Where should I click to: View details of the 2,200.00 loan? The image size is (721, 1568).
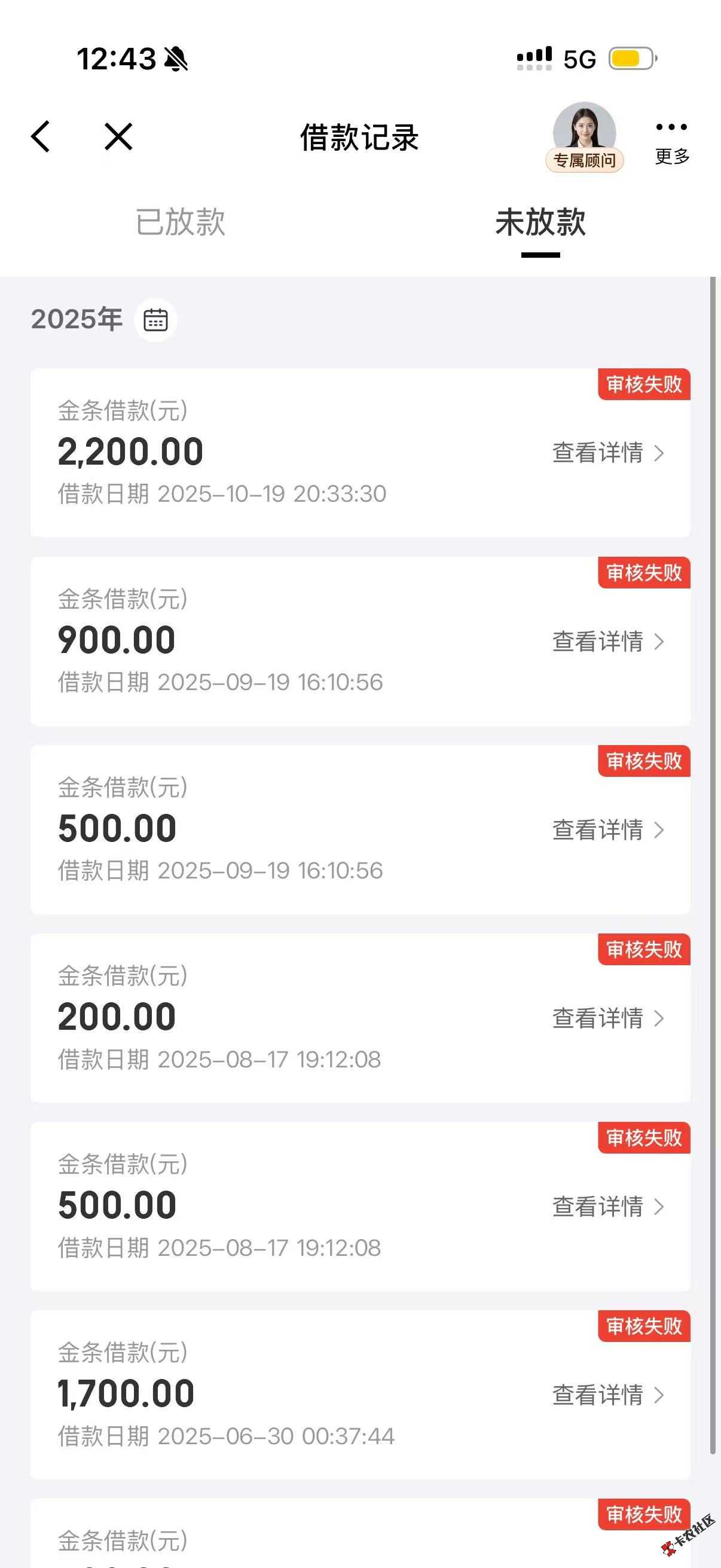[x=607, y=453]
